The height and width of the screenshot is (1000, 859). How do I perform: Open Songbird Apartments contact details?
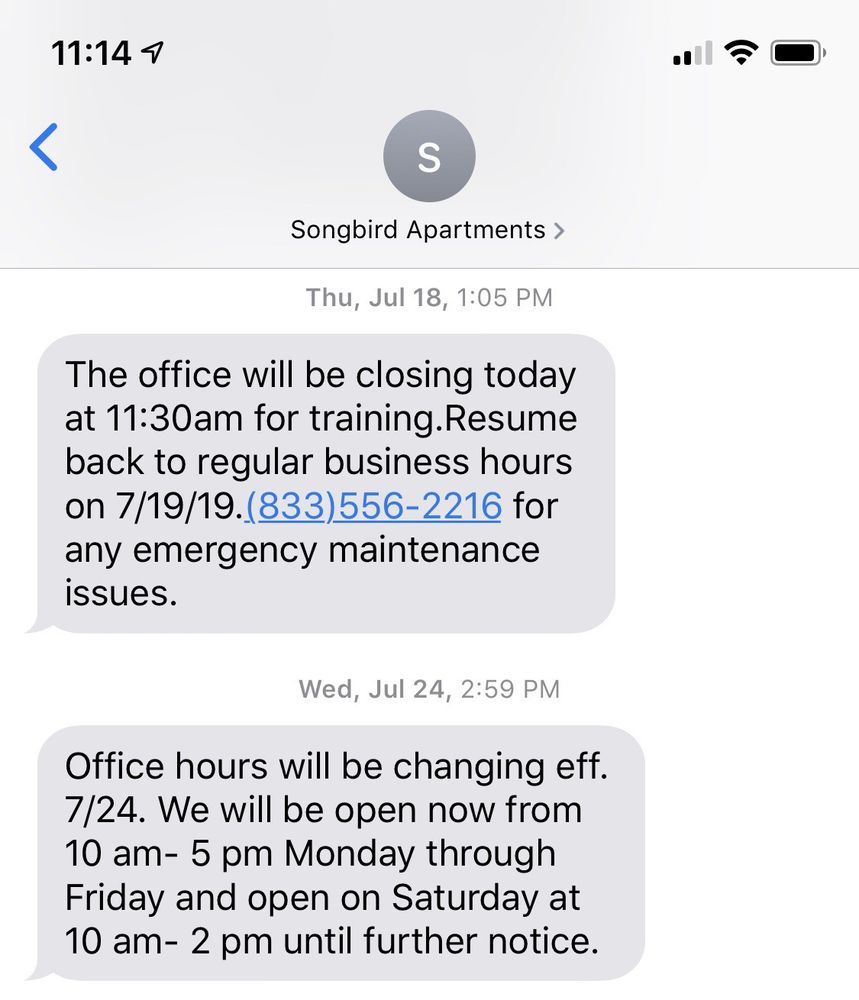point(428,229)
